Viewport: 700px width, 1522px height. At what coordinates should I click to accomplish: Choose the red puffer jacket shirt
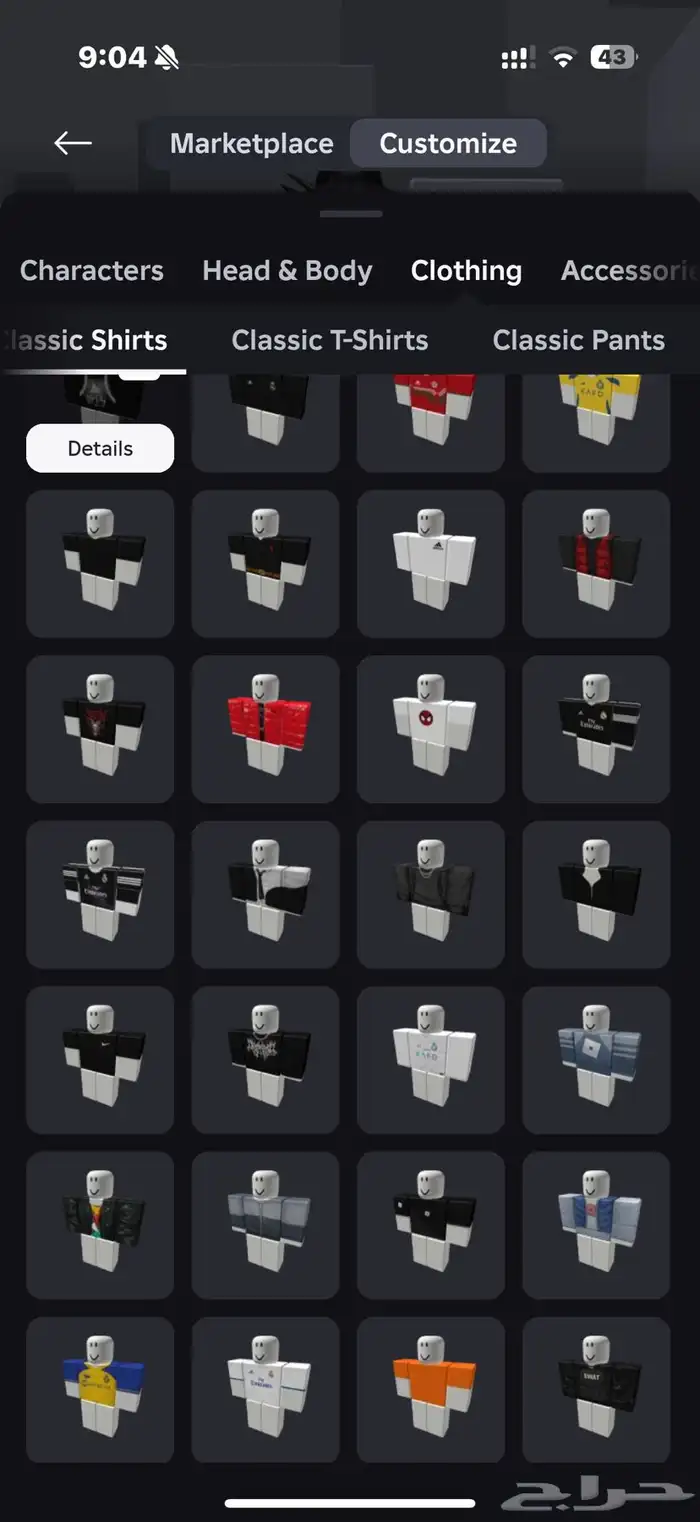point(265,729)
